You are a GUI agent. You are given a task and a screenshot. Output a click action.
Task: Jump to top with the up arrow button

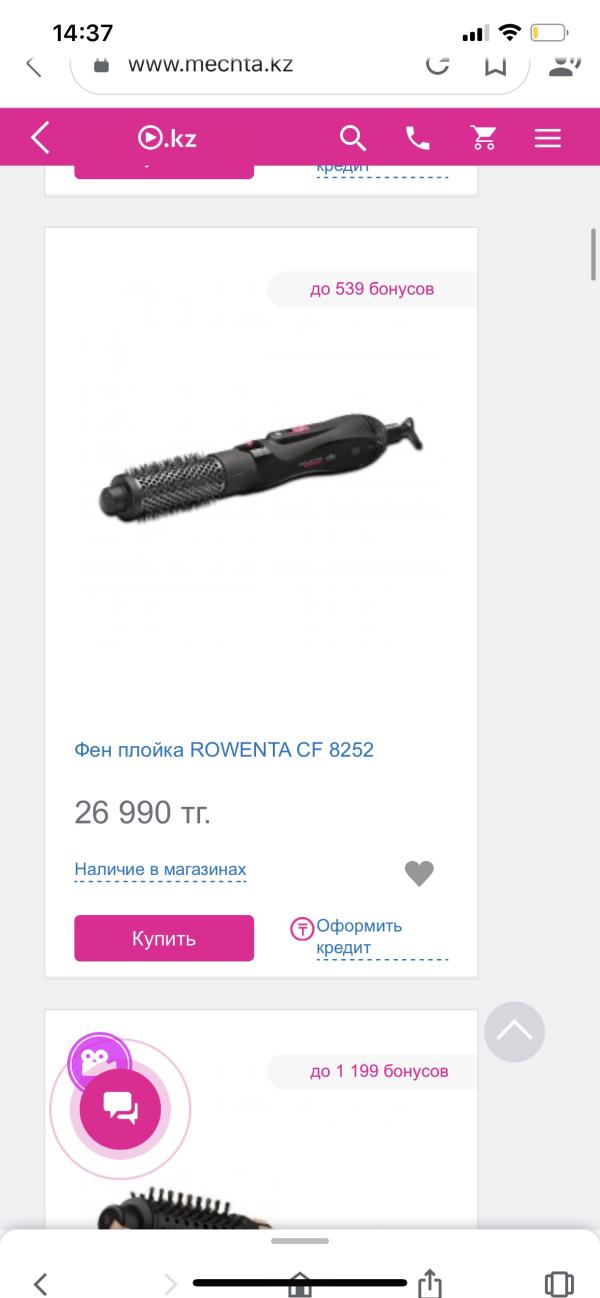click(514, 1031)
